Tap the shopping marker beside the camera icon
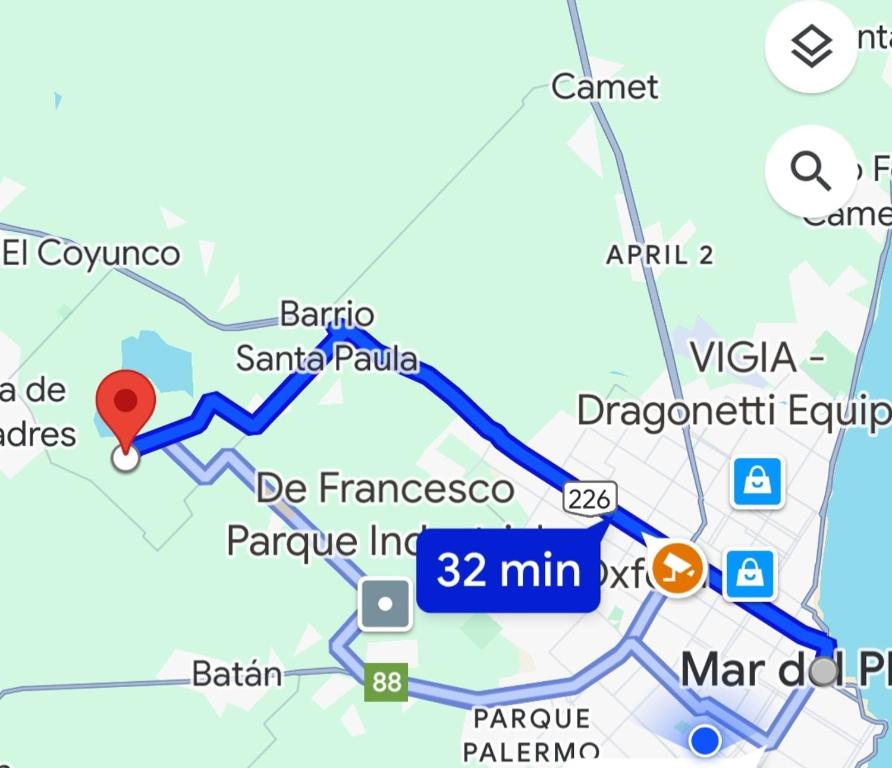Screen dimensions: 892x768 (x=750, y=574)
